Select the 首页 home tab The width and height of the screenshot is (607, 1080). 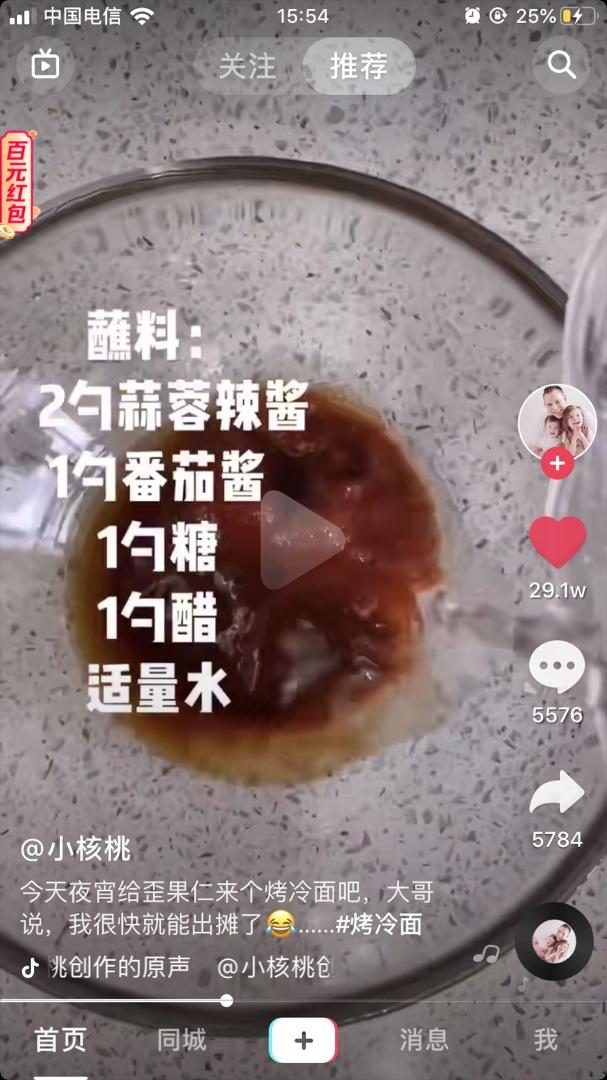60,1040
